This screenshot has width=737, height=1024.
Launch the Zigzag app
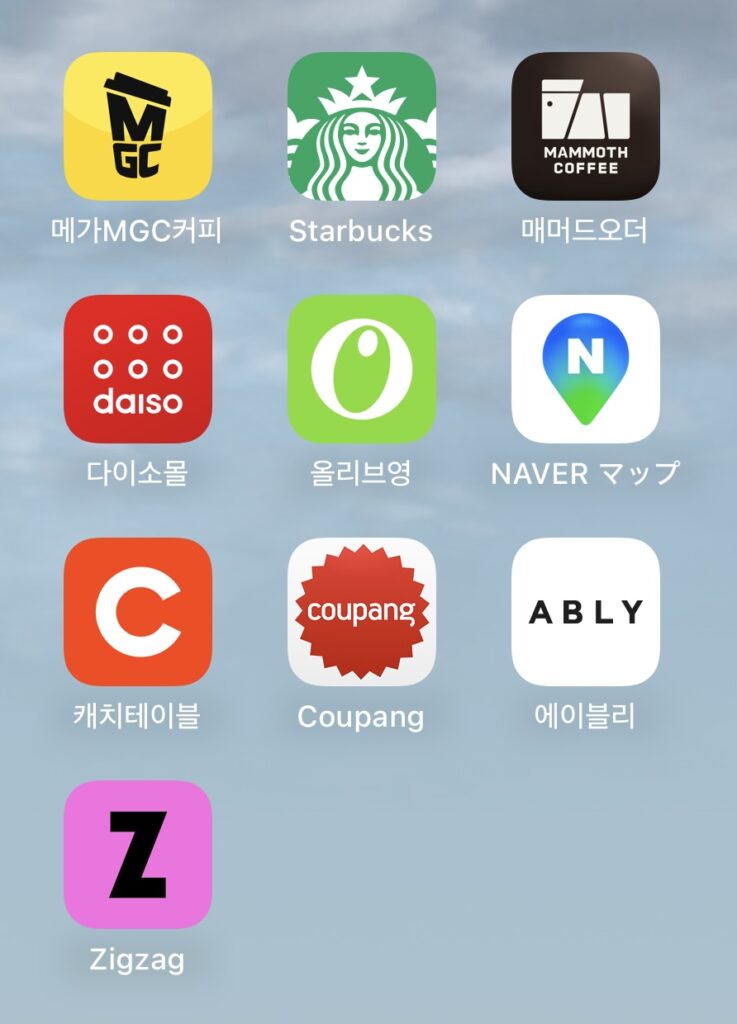[138, 855]
